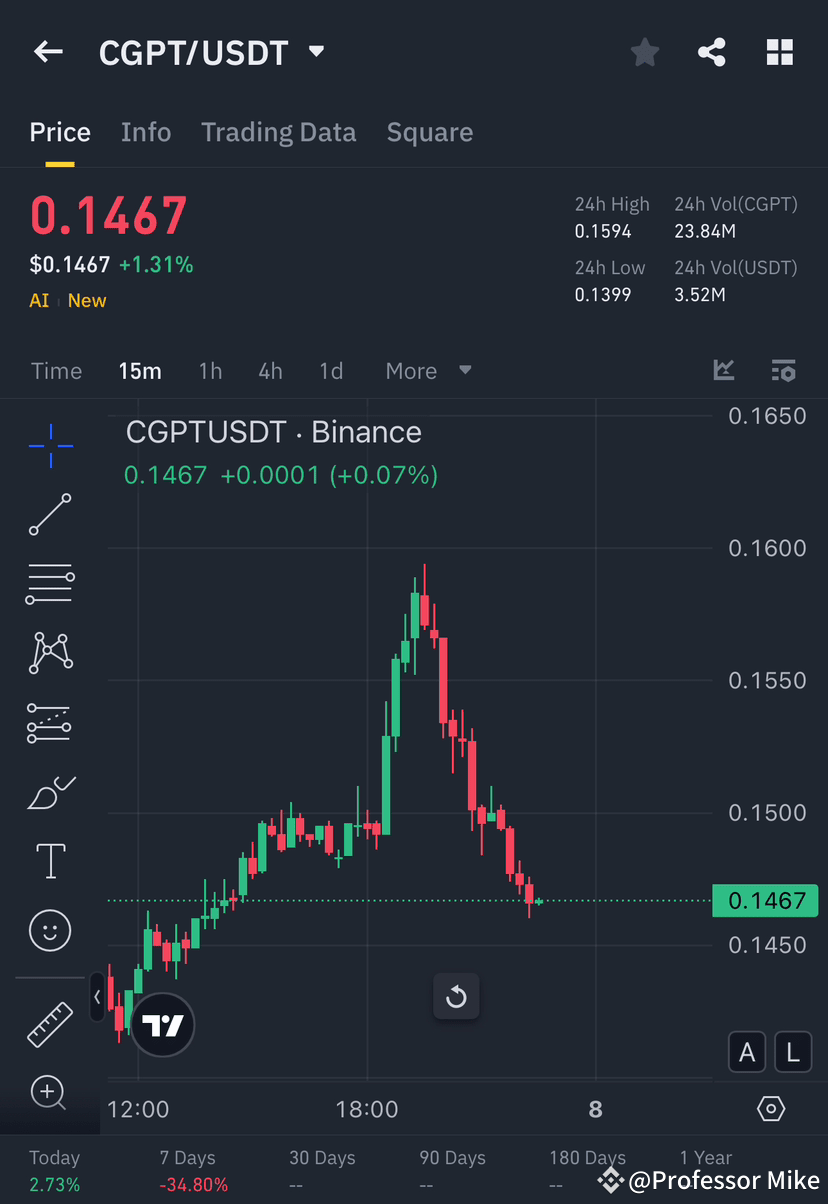Select the 7 Days performance period

click(x=187, y=1168)
